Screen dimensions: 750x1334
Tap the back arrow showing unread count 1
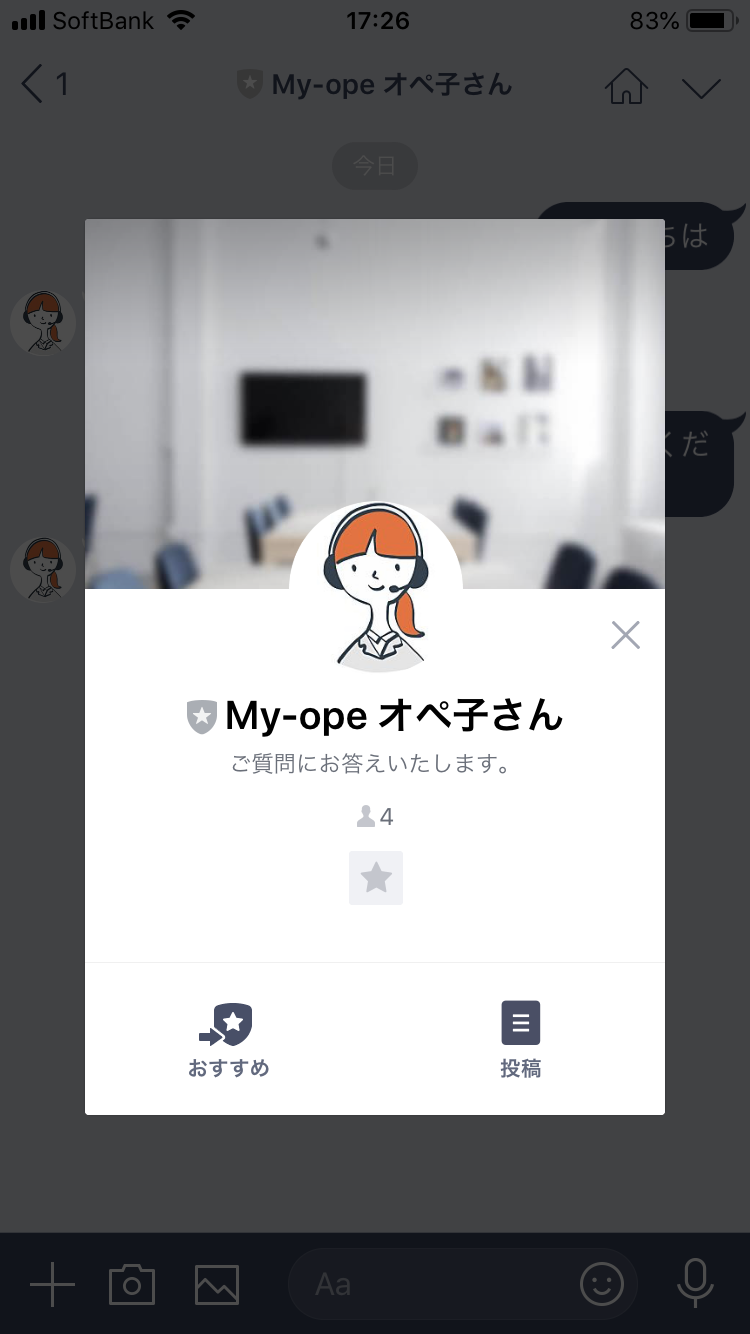point(40,85)
